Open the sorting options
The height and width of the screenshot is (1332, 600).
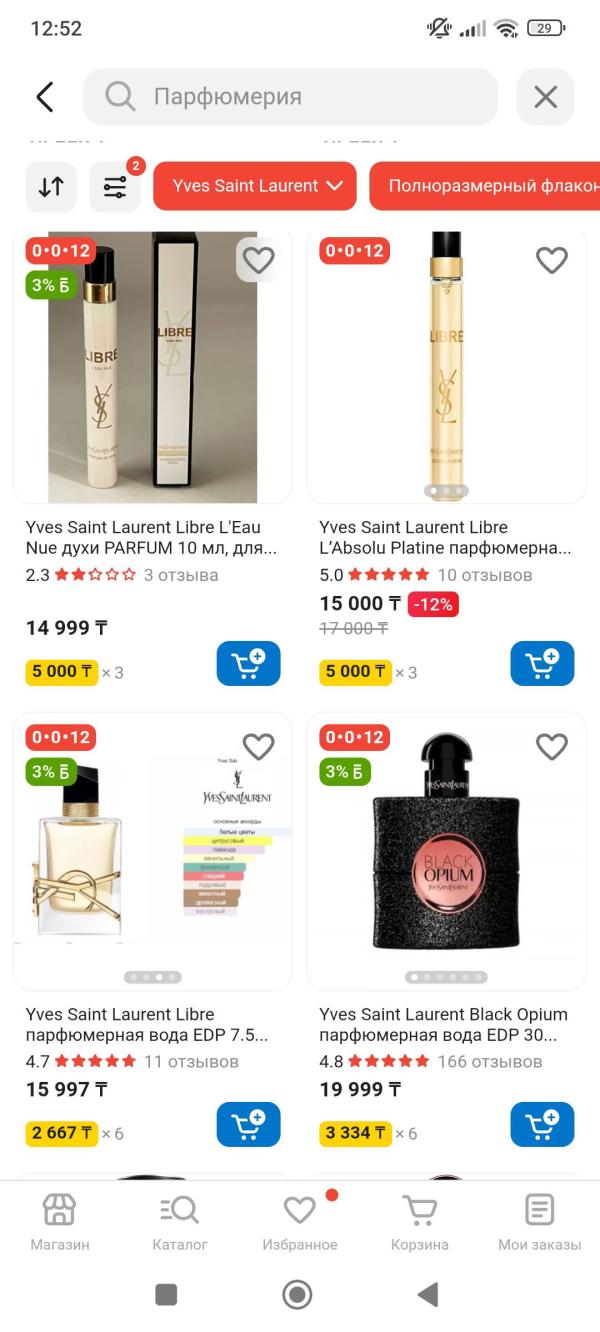(51, 186)
